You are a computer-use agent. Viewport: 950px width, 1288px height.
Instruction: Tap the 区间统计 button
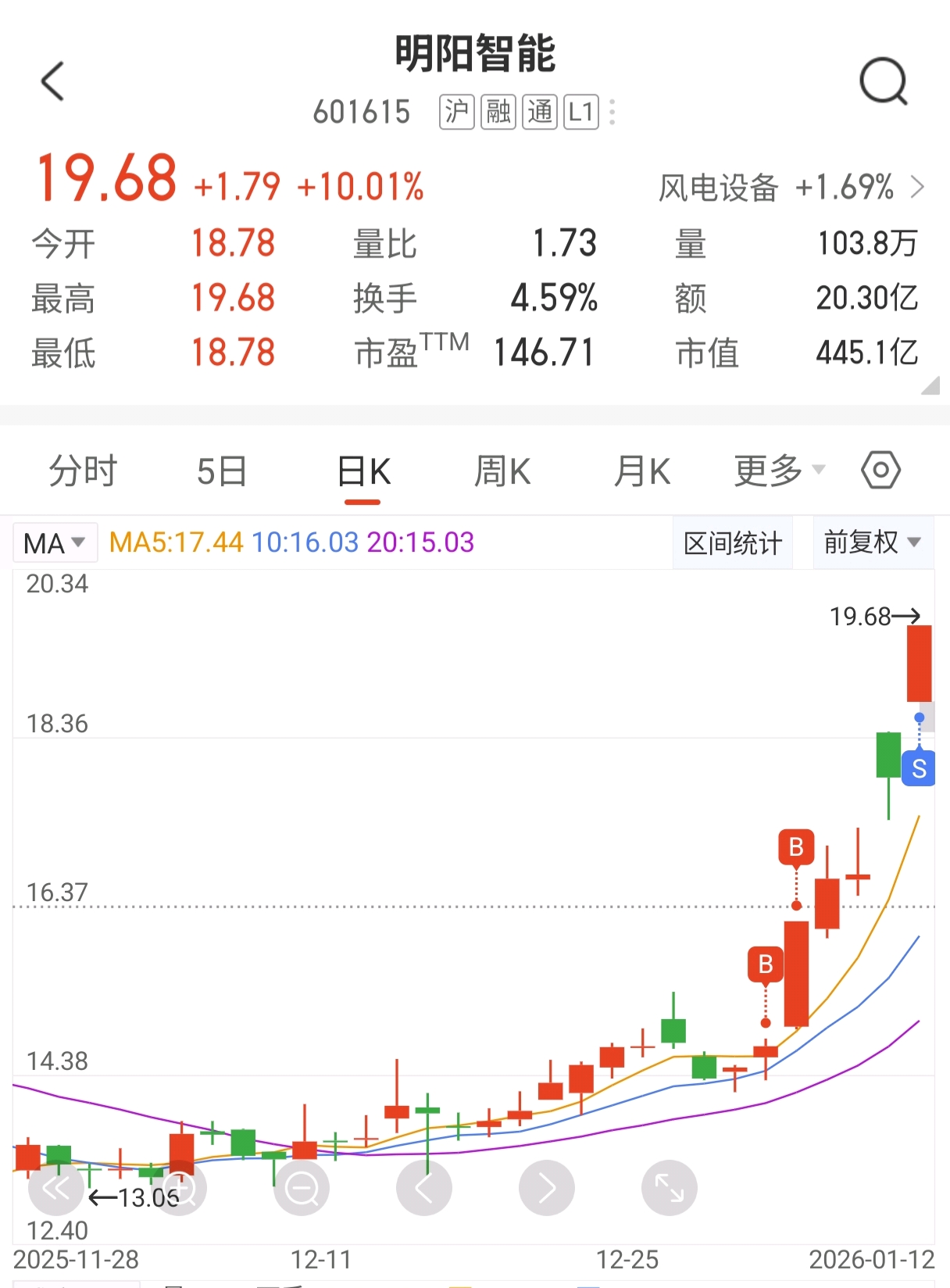pos(733,542)
